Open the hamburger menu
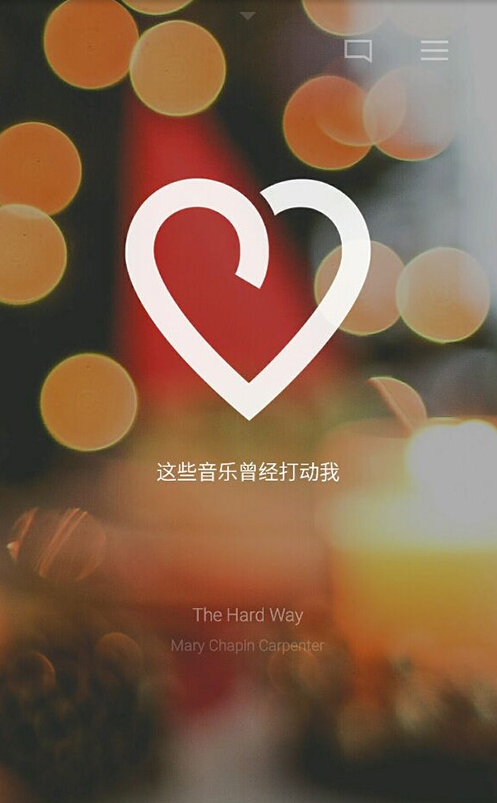497x803 pixels. click(x=434, y=50)
